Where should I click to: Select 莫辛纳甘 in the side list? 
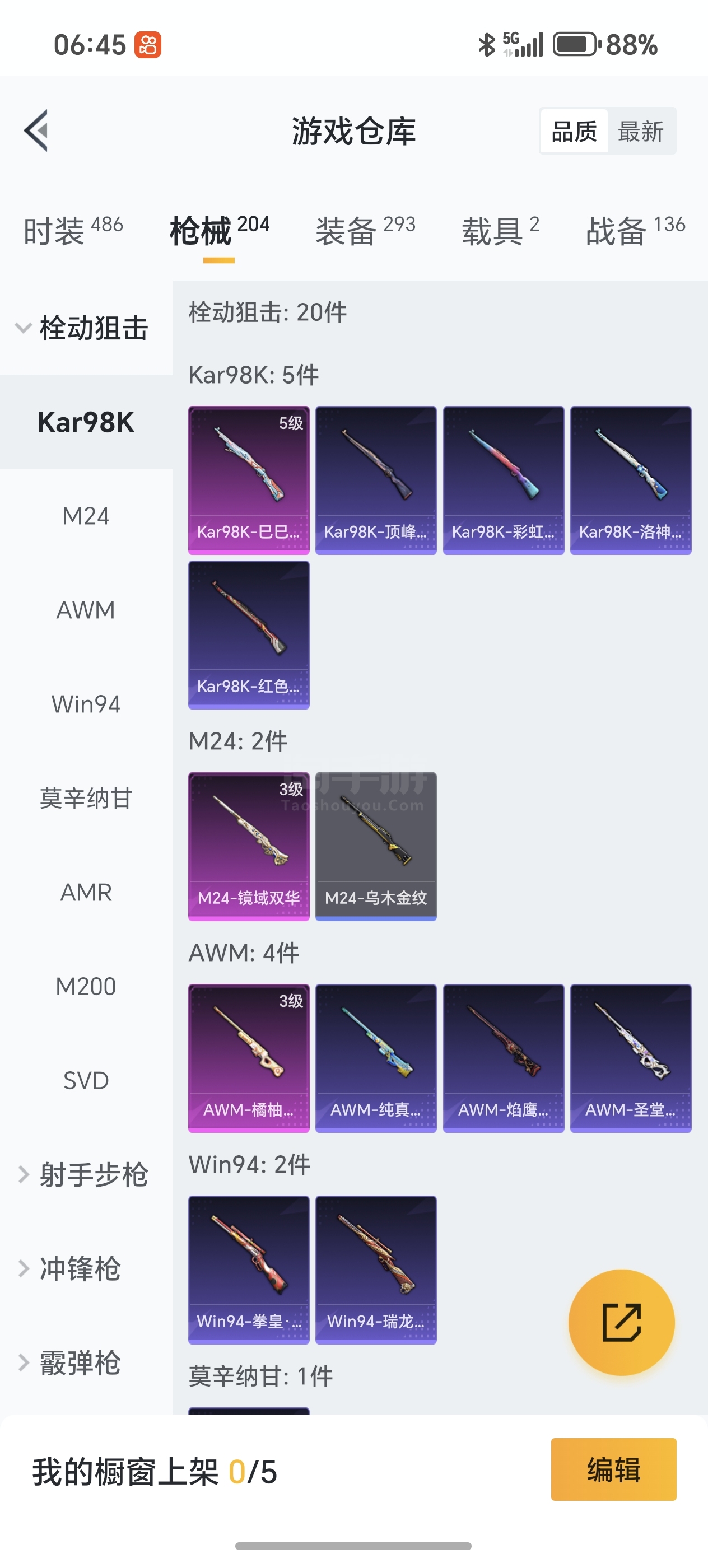86,798
